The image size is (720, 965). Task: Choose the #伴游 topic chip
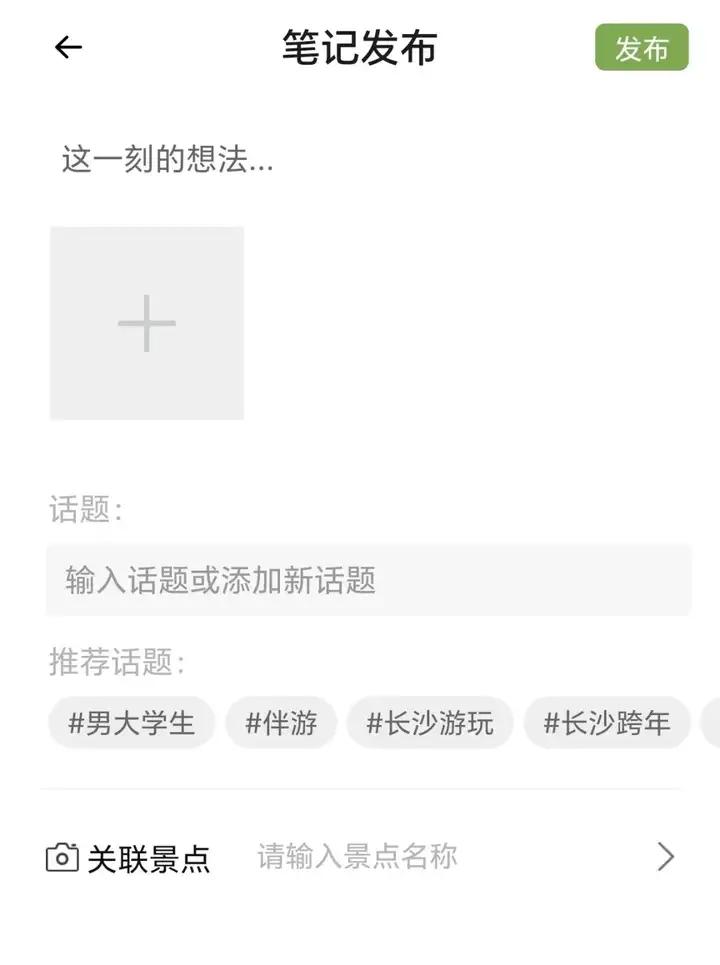click(281, 723)
